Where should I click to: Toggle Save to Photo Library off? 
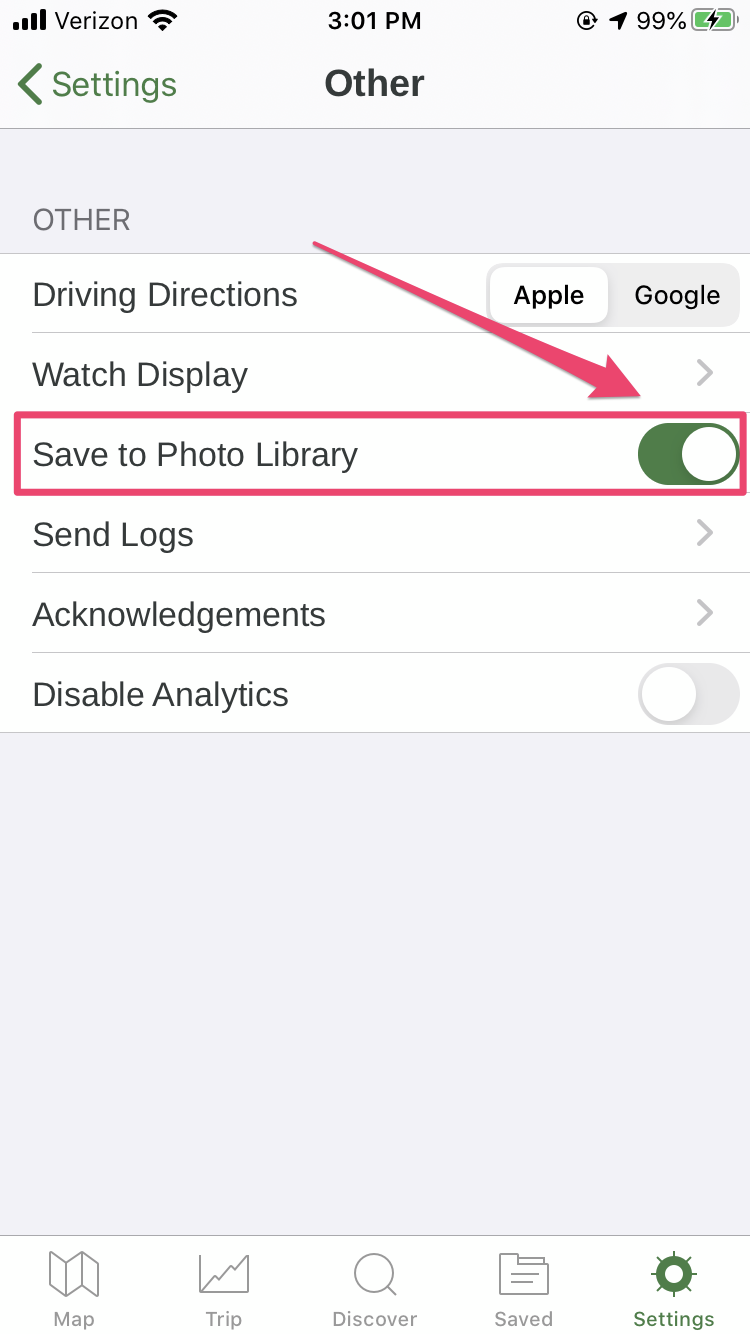pos(688,454)
